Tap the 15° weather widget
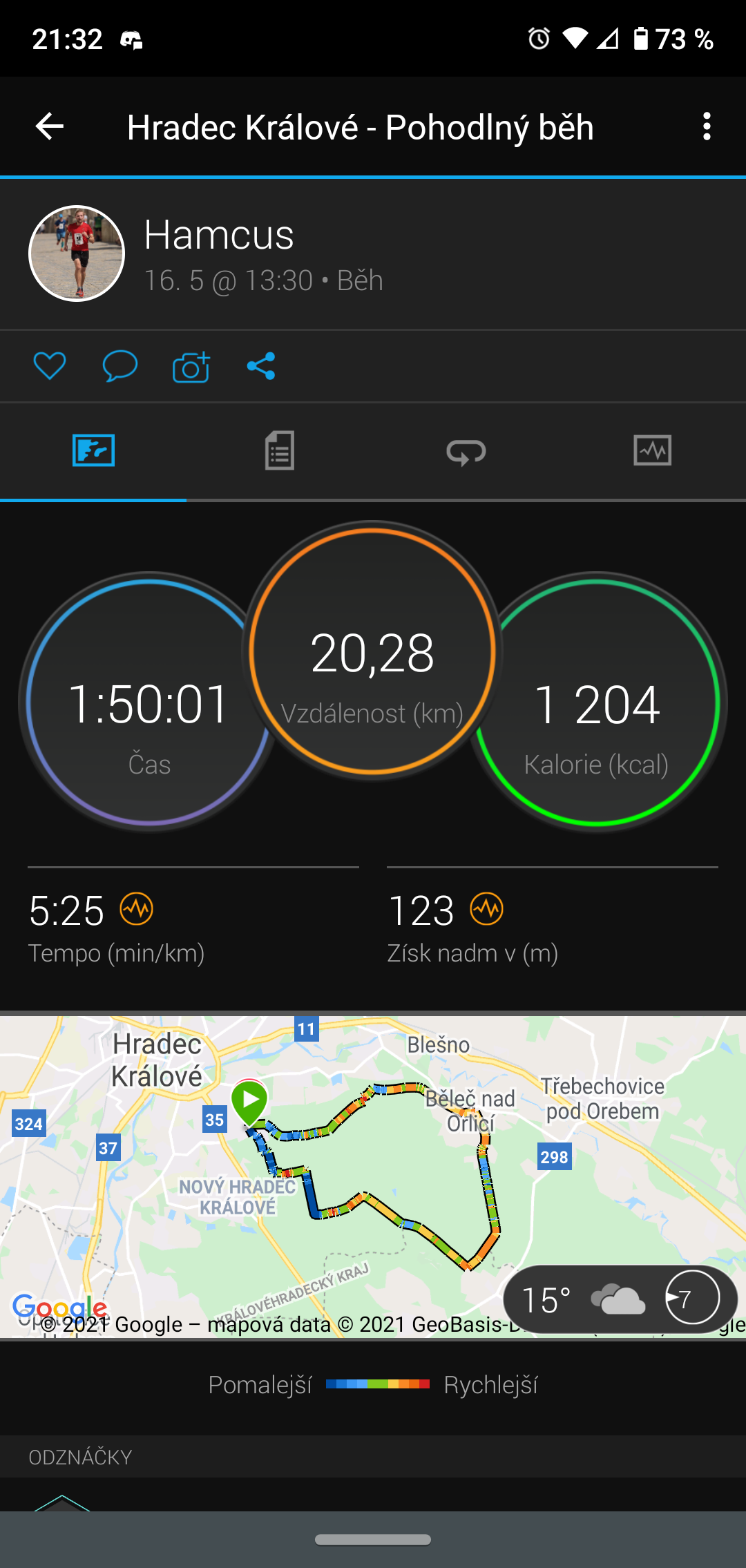The image size is (746, 1568). coord(620,1300)
